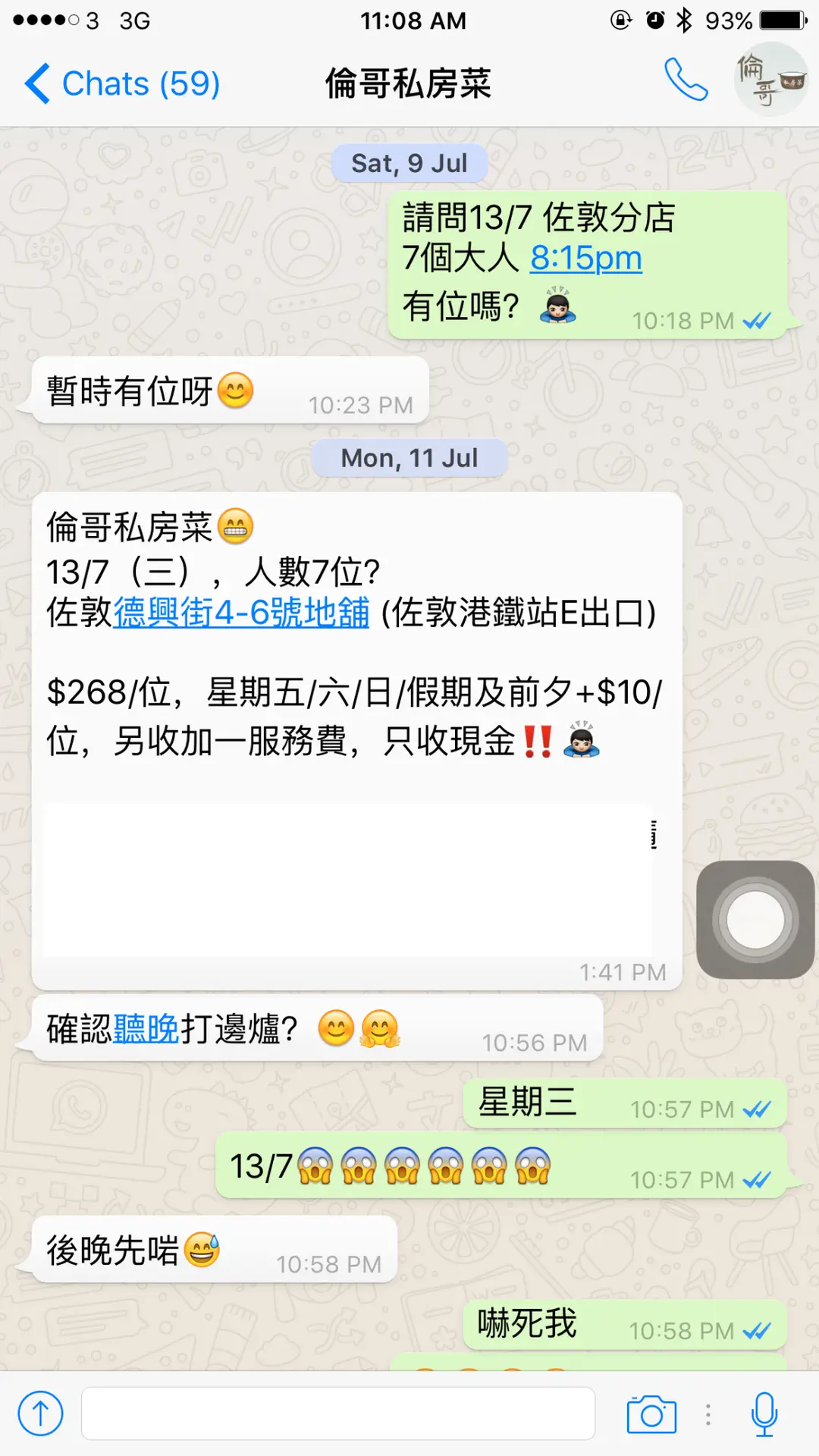Image resolution: width=819 pixels, height=1456 pixels.
Task: Go back to Chats list
Action: click(x=121, y=83)
